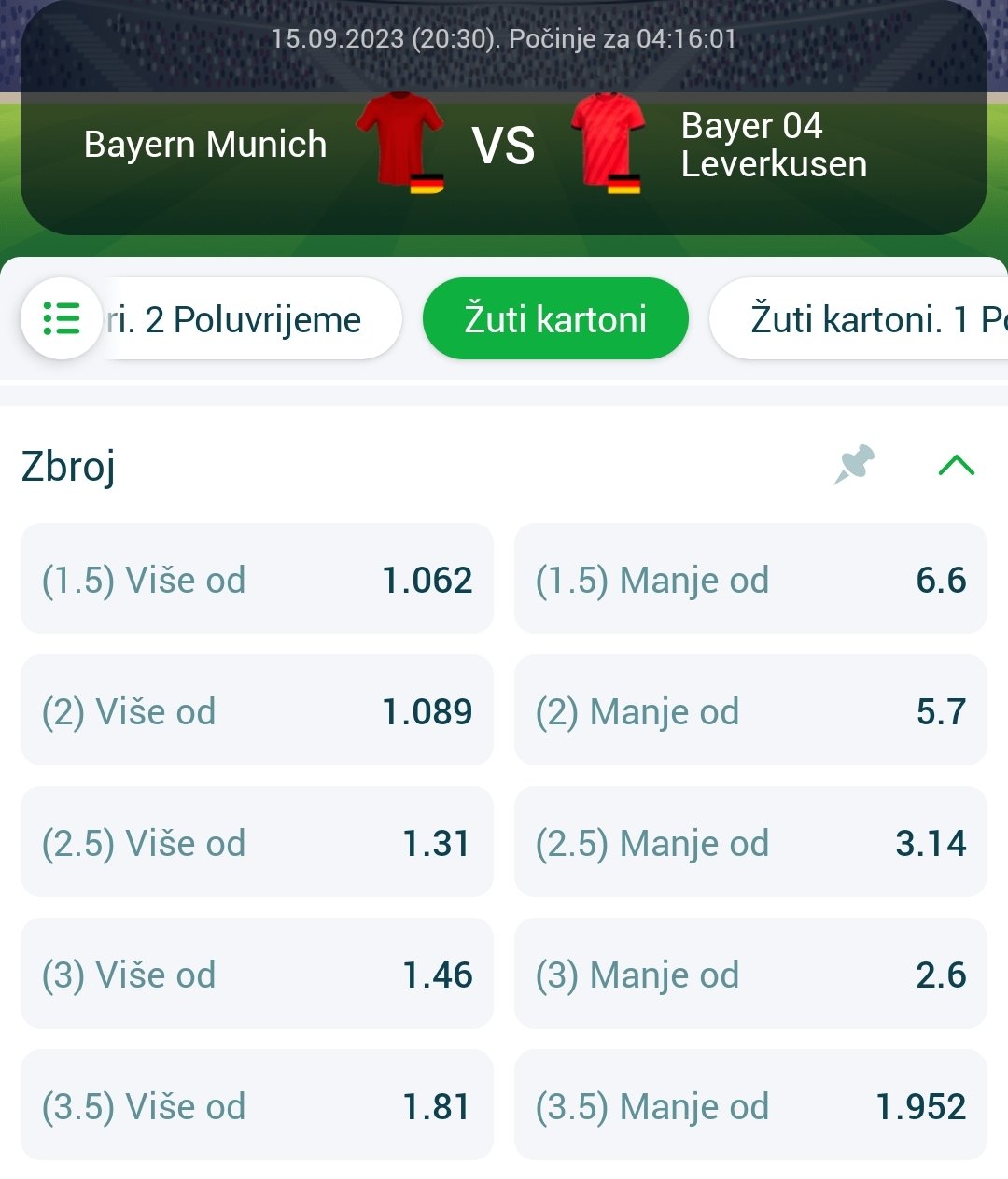
Task: Pick (1.5) Manje od at 6.6
Action: pyautogui.click(x=749, y=579)
